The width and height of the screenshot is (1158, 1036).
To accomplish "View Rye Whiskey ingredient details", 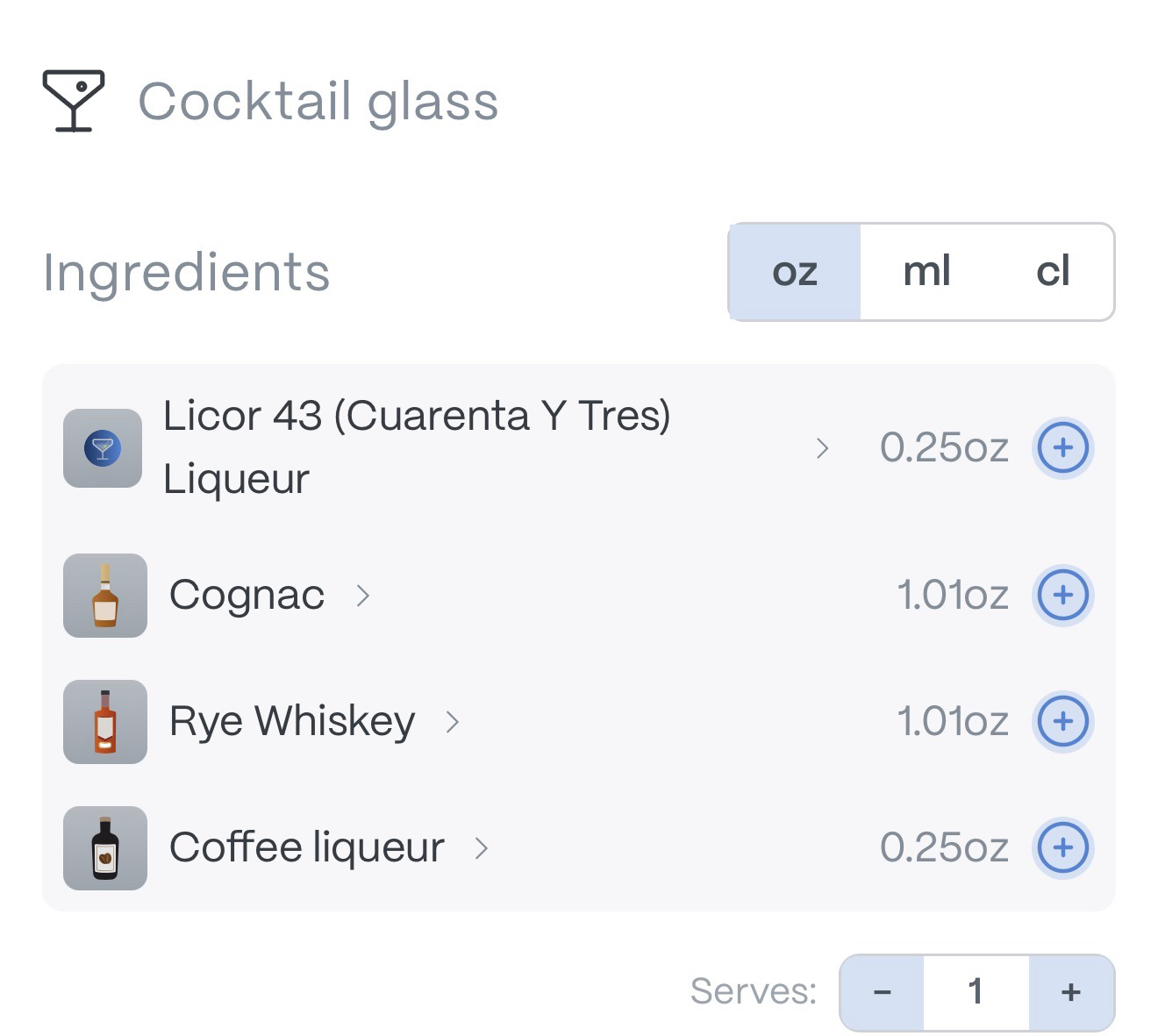I will click(292, 722).
